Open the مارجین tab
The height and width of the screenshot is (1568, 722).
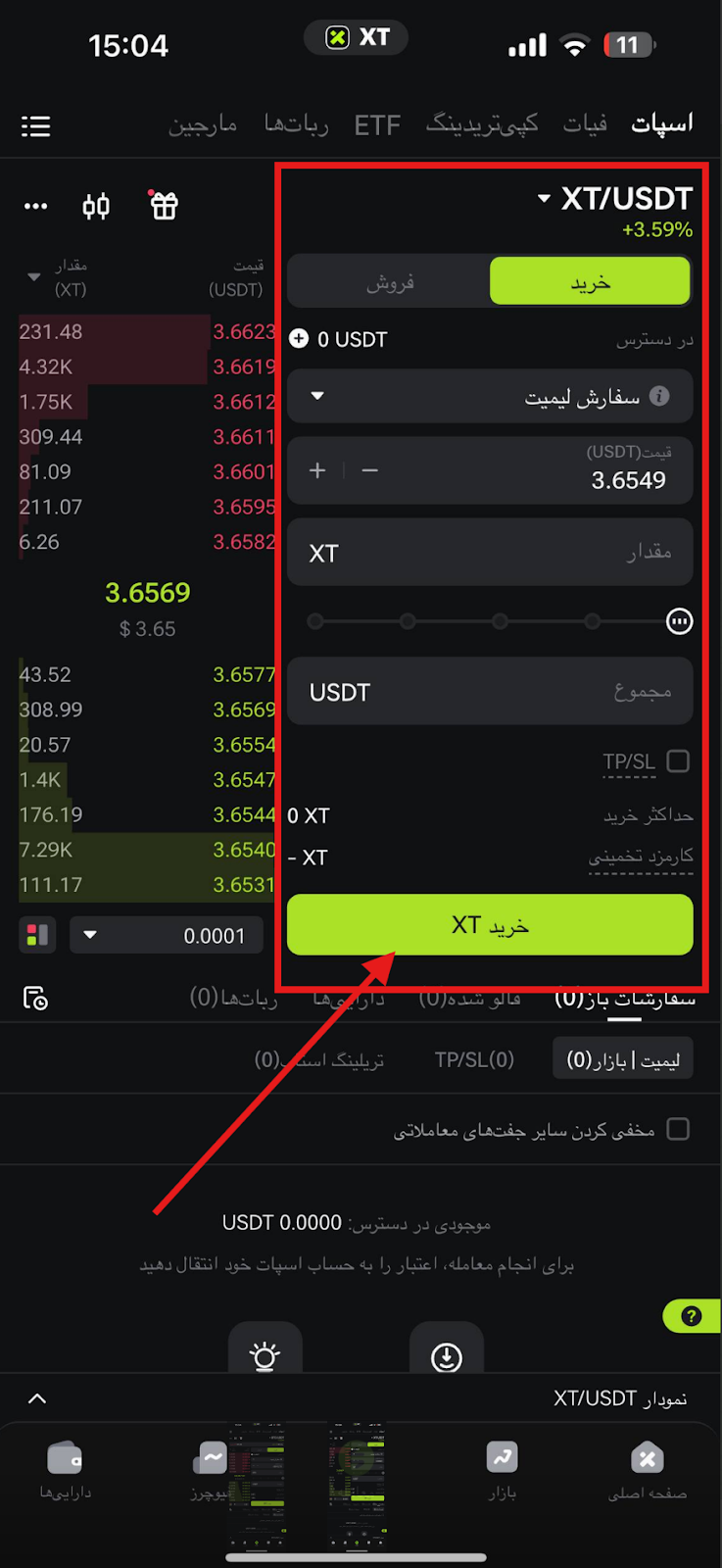(203, 125)
